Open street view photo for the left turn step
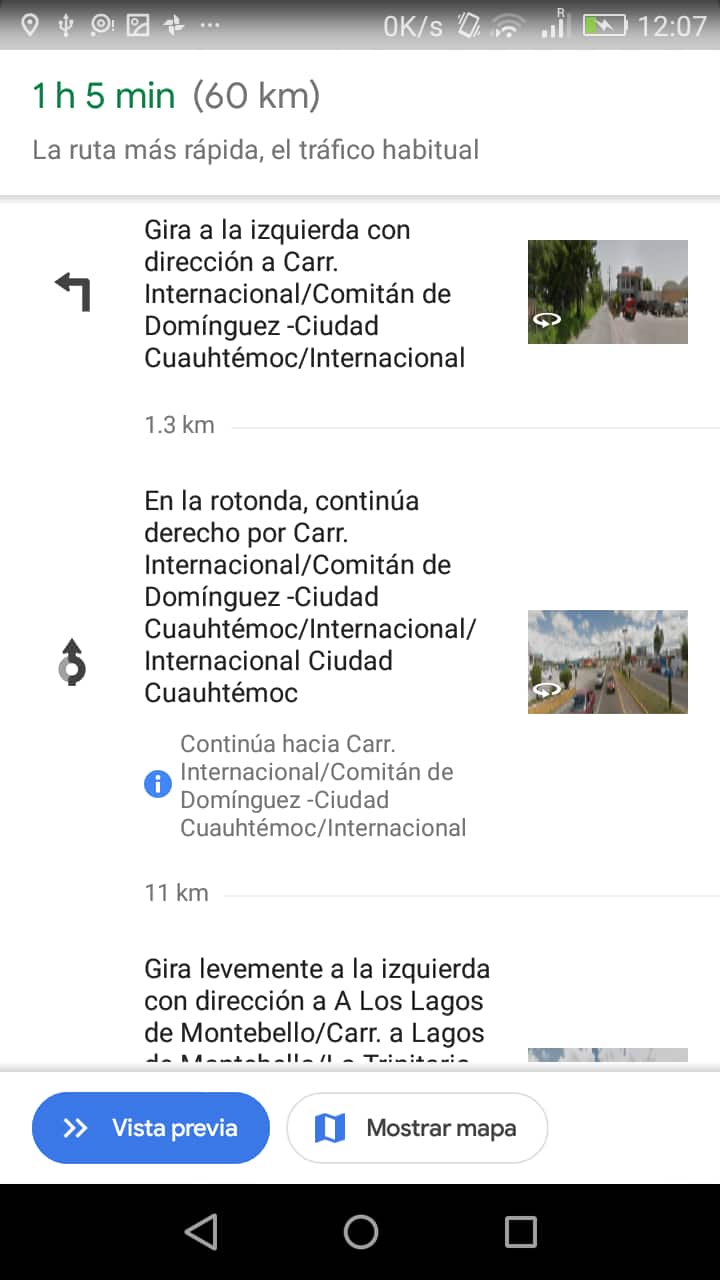The width and height of the screenshot is (720, 1280). click(x=607, y=292)
